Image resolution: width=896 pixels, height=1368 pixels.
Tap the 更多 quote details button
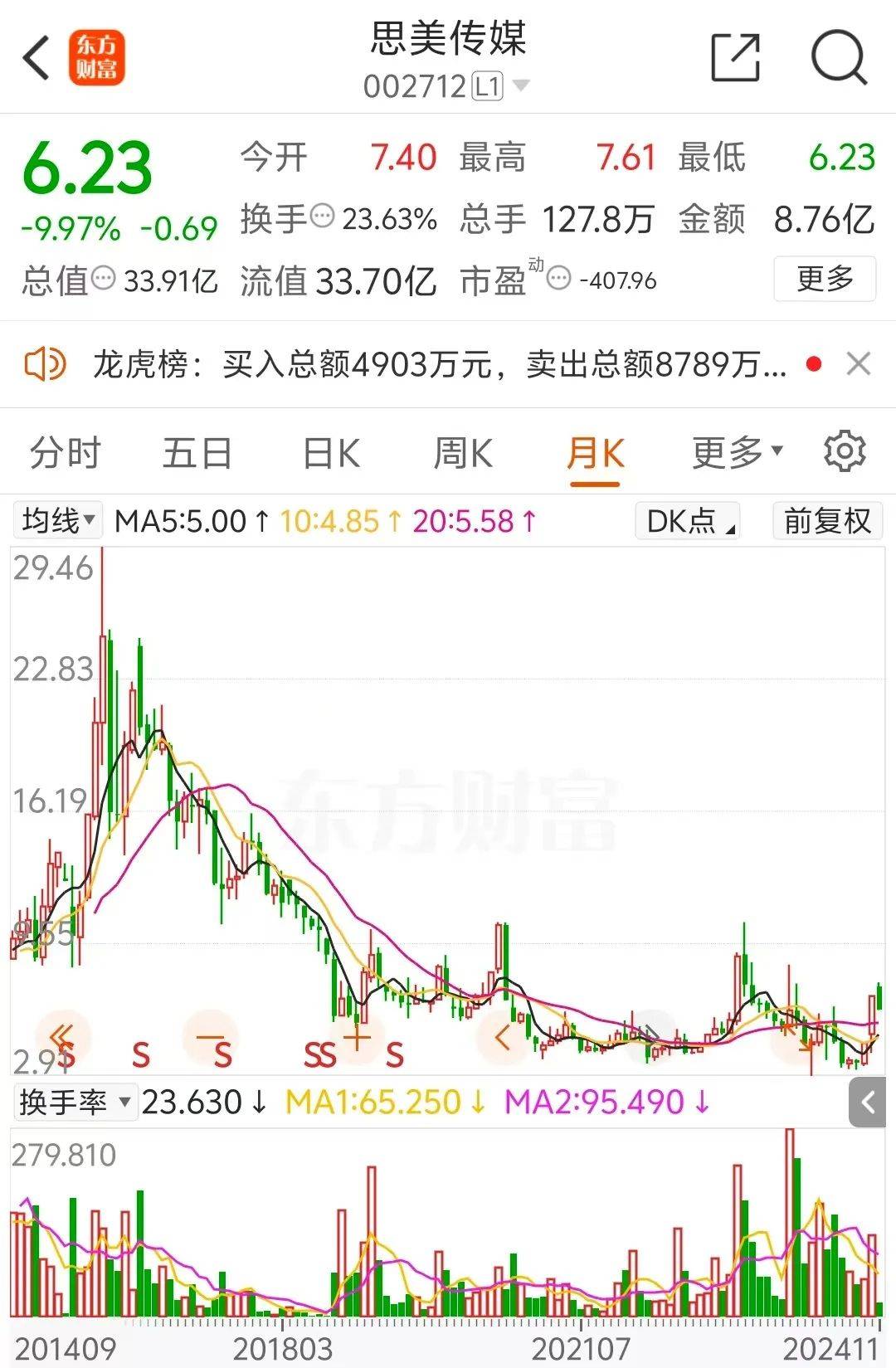[824, 280]
